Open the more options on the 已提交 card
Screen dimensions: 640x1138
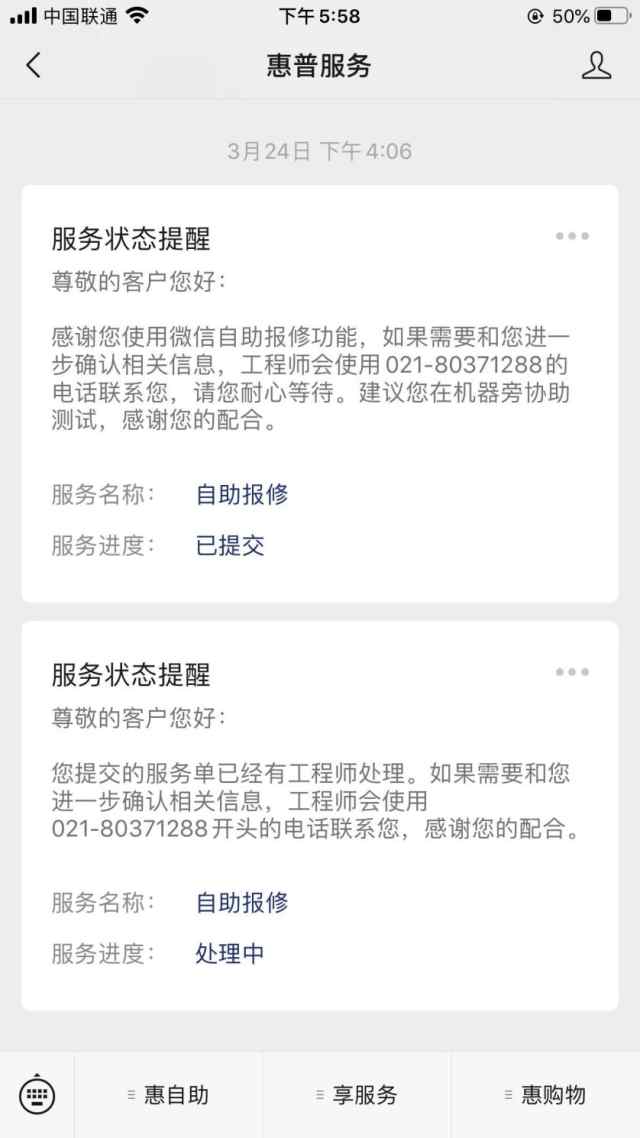[x=572, y=237]
